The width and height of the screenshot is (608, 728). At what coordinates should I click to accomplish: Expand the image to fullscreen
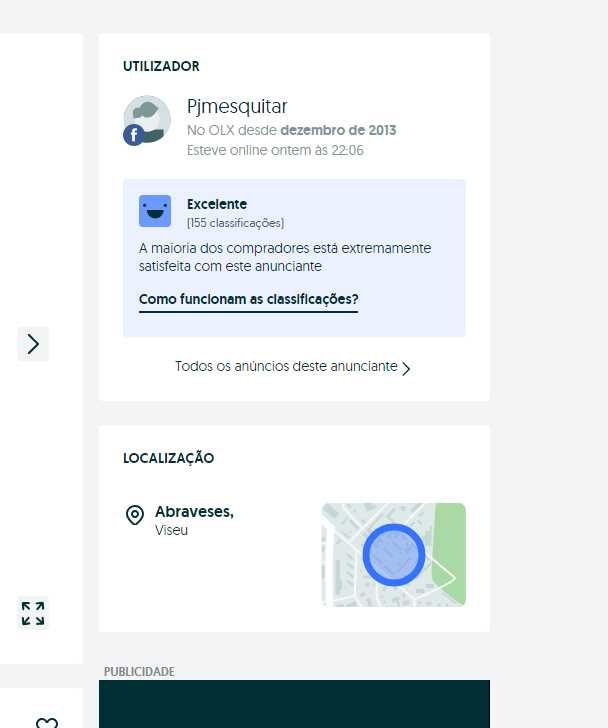click(33, 613)
